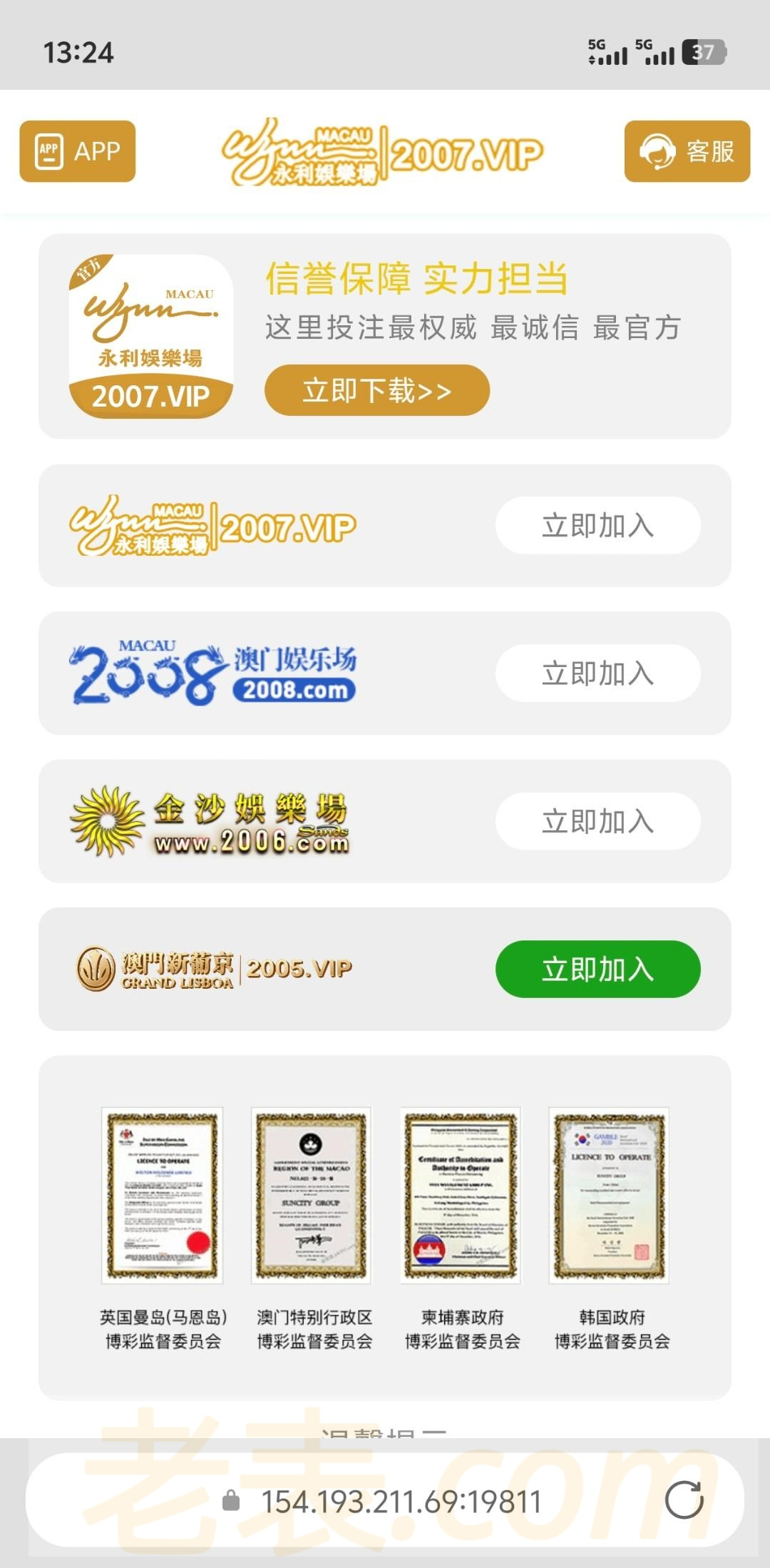Contact 客服 customer service
Viewport: 770px width, 1568px height.
pyautogui.click(x=687, y=151)
